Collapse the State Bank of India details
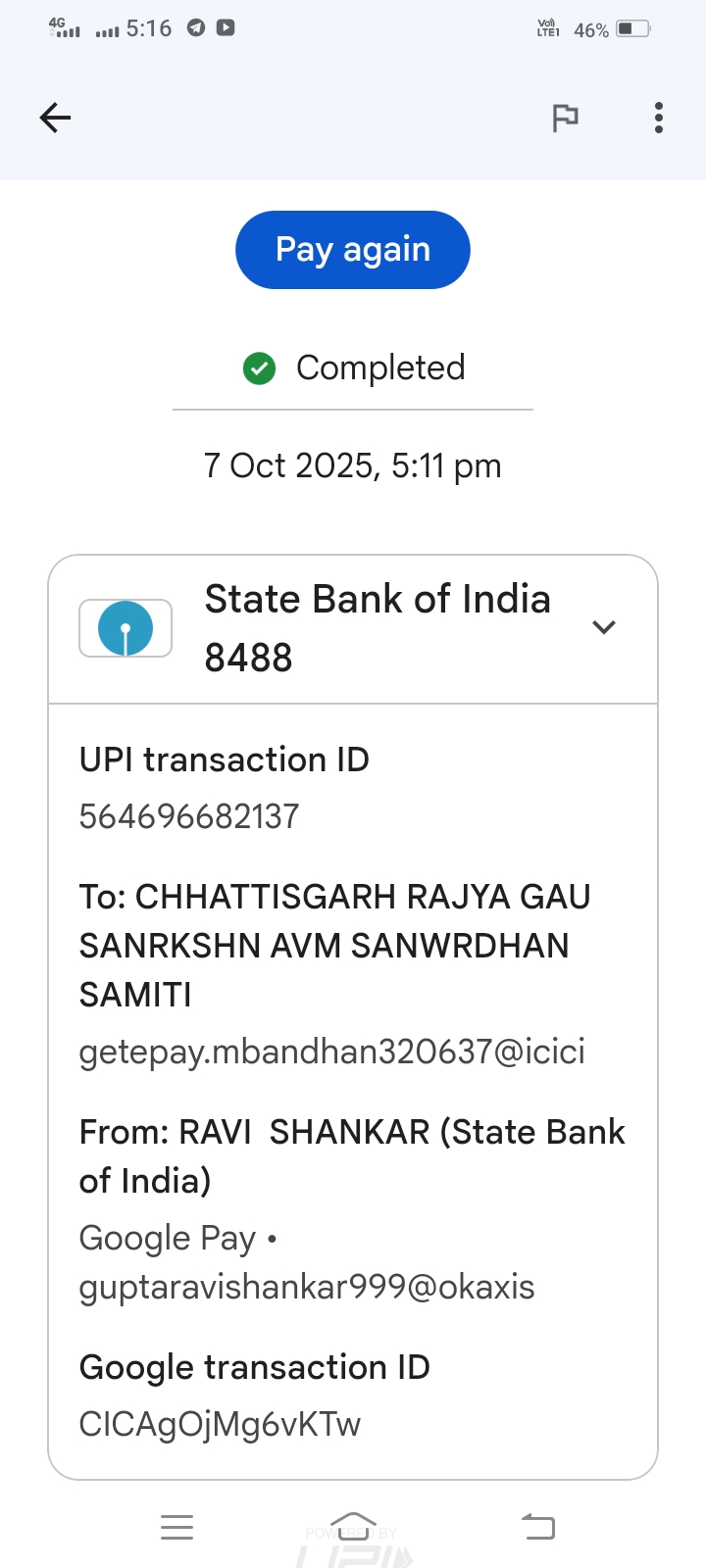Viewport: 706px width, 1568px height. (x=604, y=627)
